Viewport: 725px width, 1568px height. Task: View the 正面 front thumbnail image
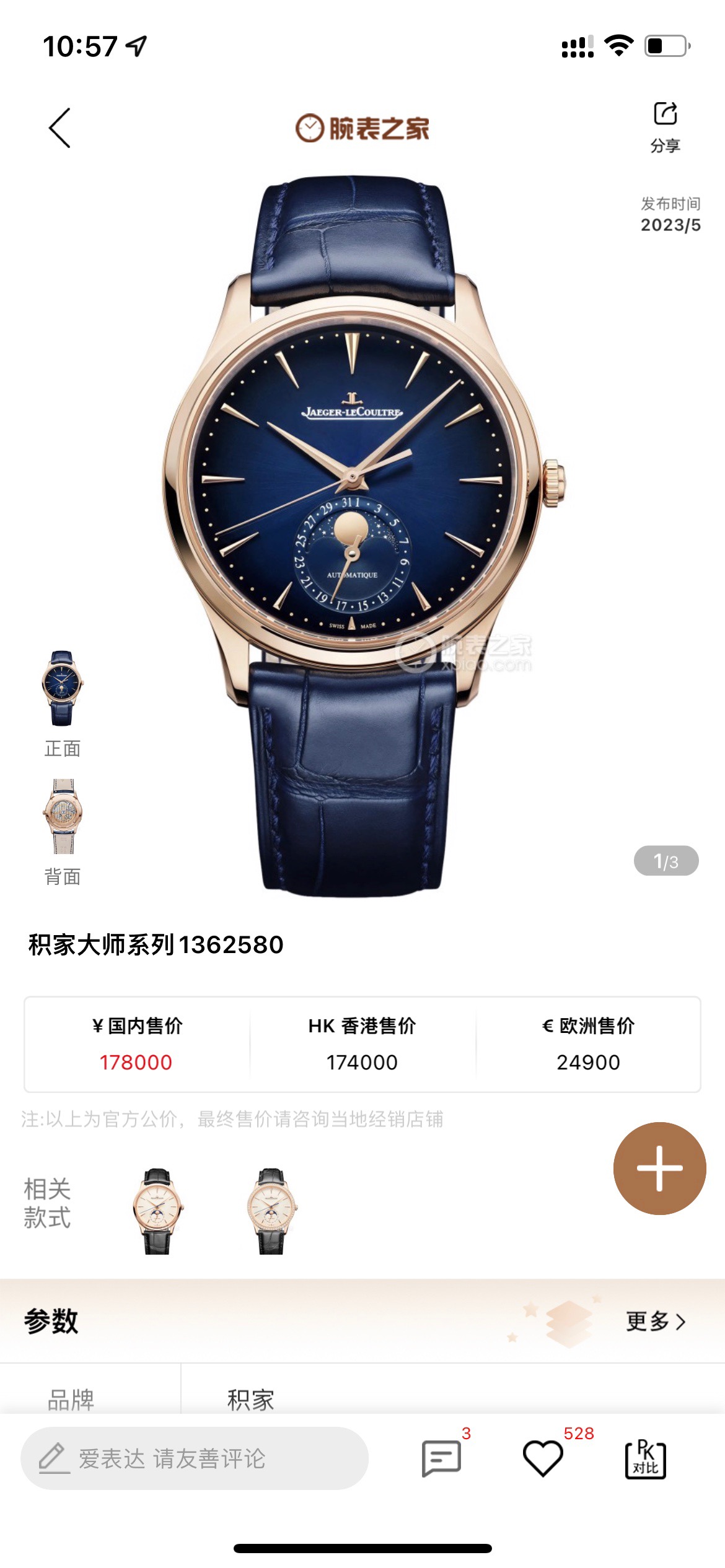pyautogui.click(x=62, y=689)
